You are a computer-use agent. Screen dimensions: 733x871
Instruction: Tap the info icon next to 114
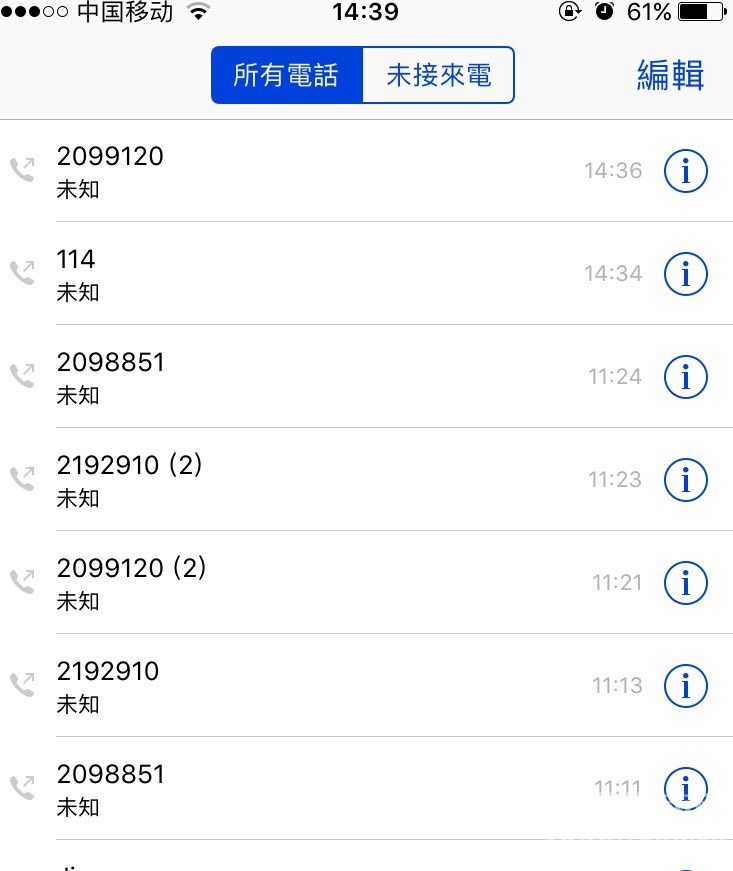(686, 273)
